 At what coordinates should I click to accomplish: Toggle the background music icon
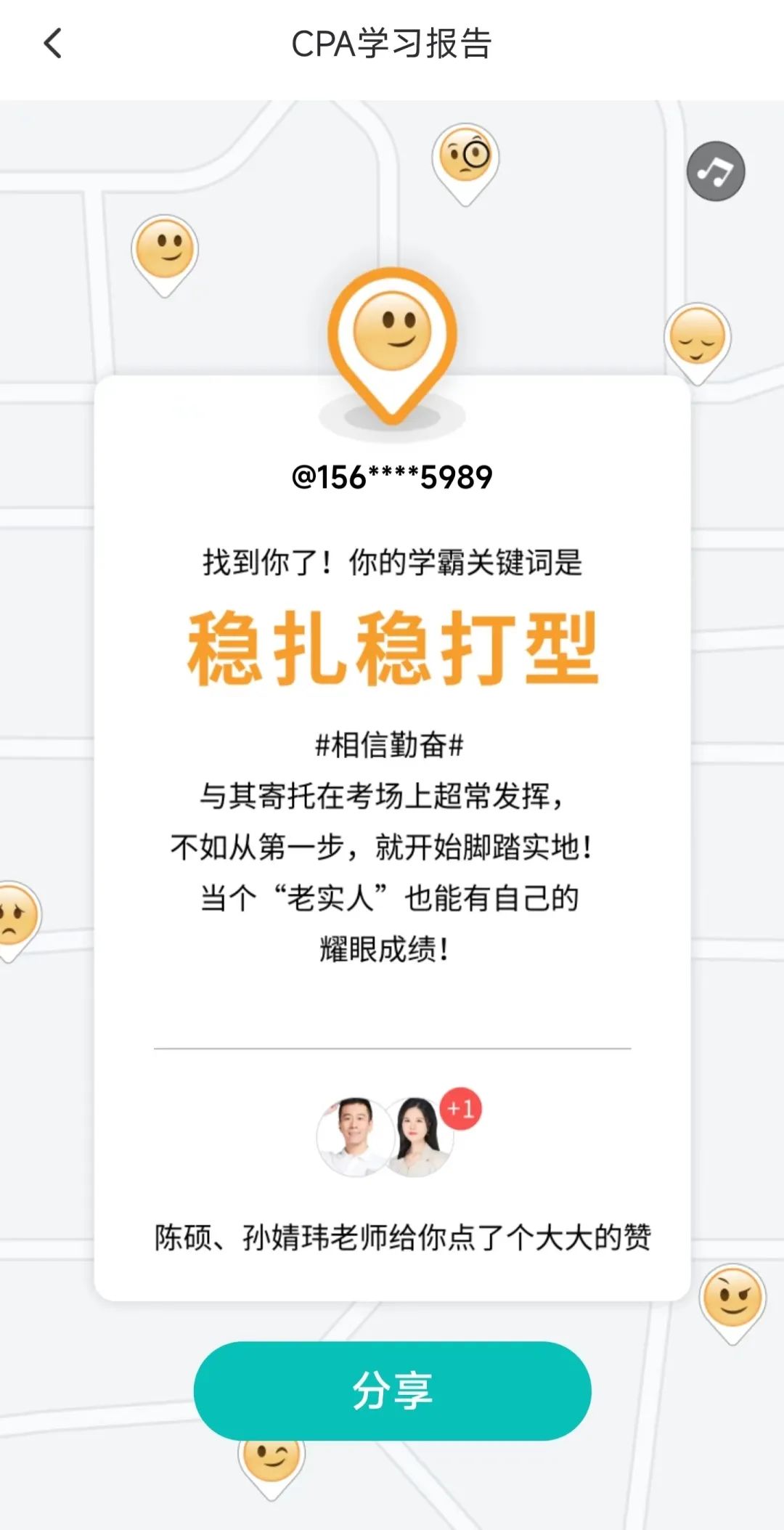716,171
